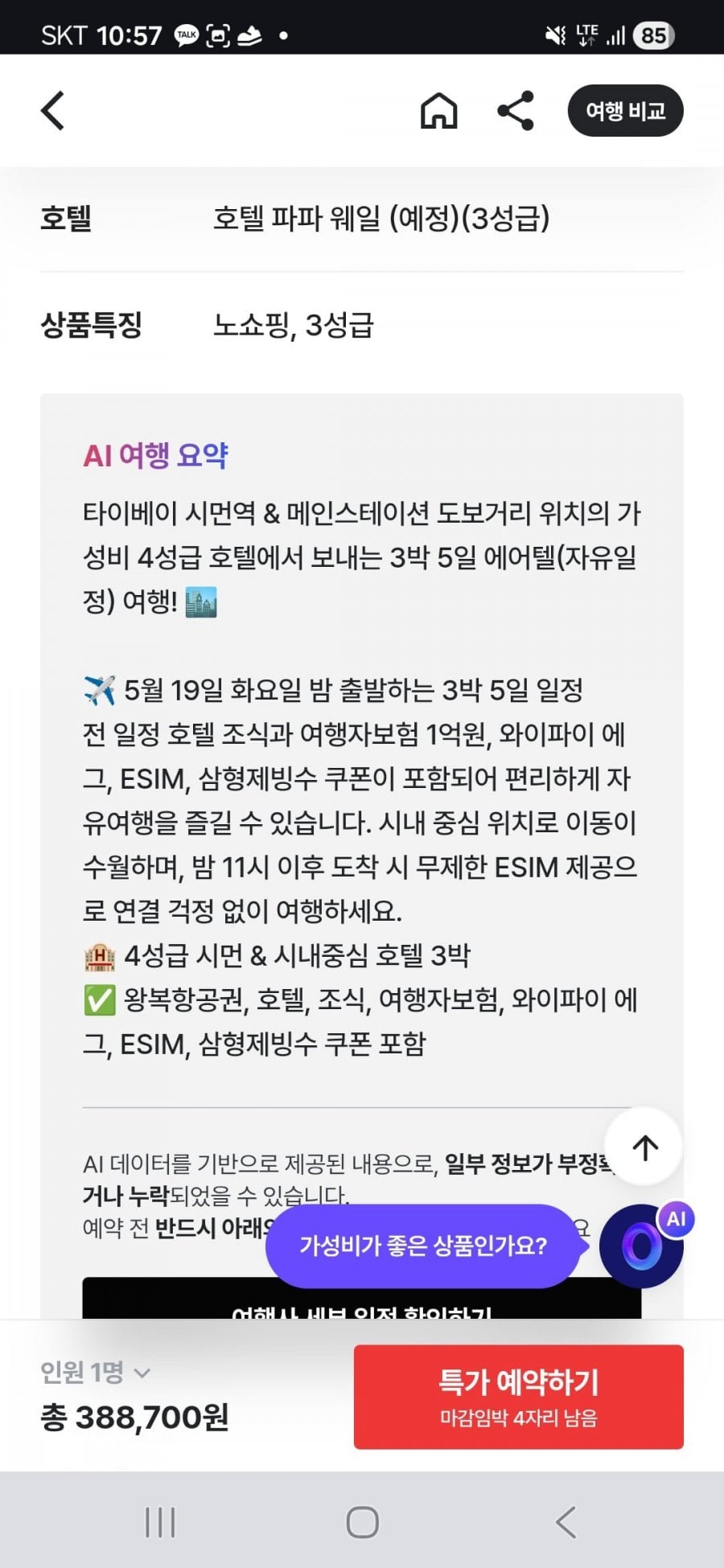Open the AI assistant floating button

tap(642, 1246)
